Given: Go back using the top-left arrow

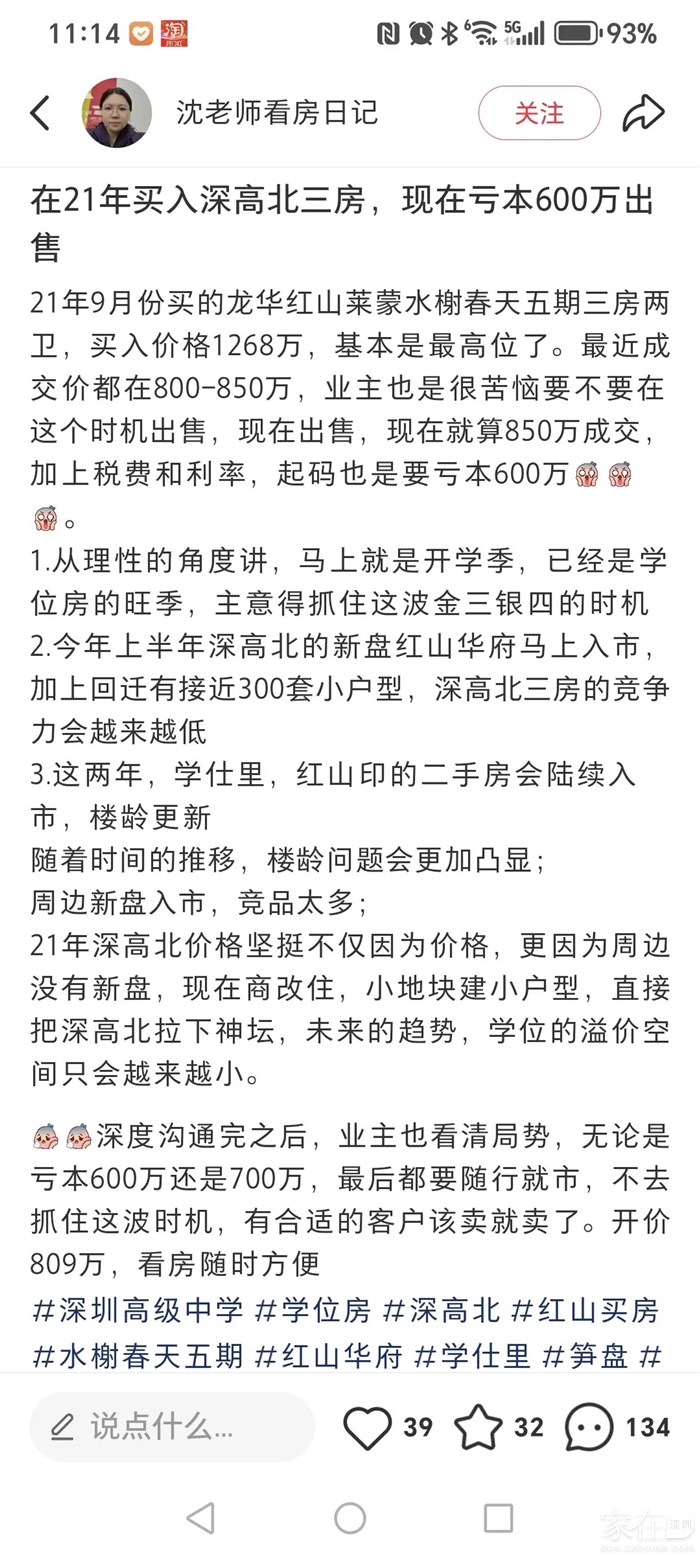Looking at the screenshot, I should 40,113.
